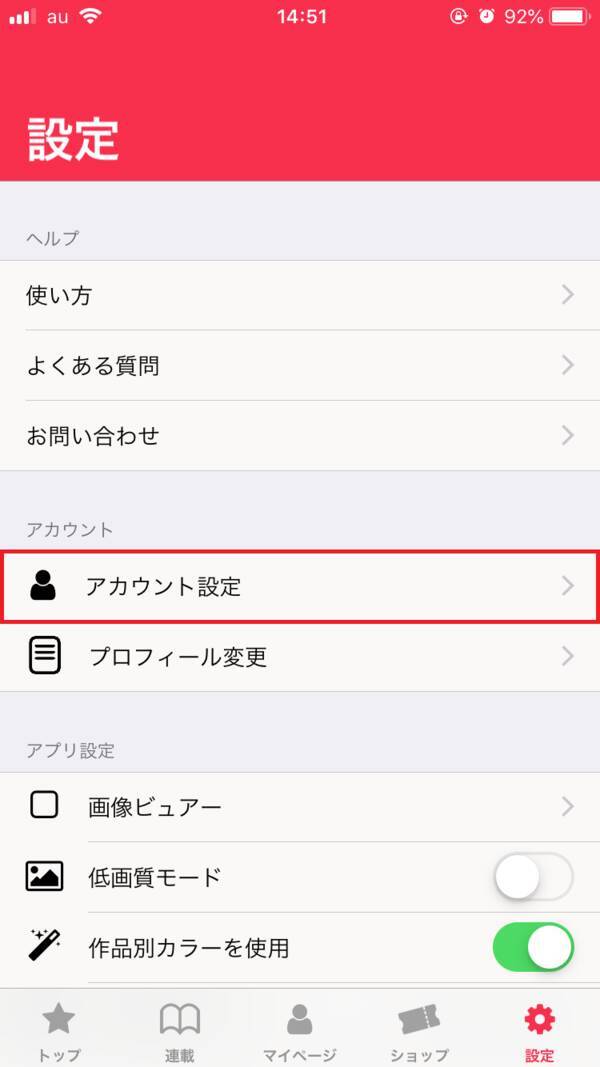Open 画像ビュアー settings row
This screenshot has height=1067, width=600.
point(300,806)
